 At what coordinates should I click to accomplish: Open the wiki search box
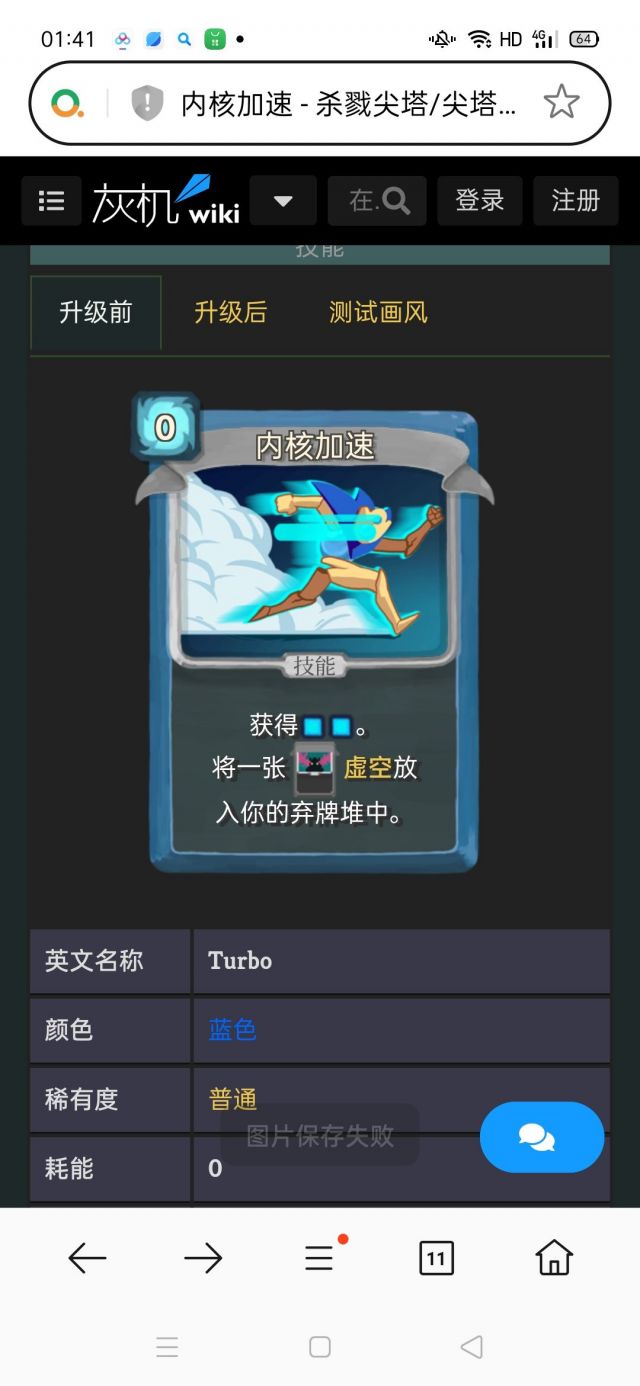click(x=378, y=201)
